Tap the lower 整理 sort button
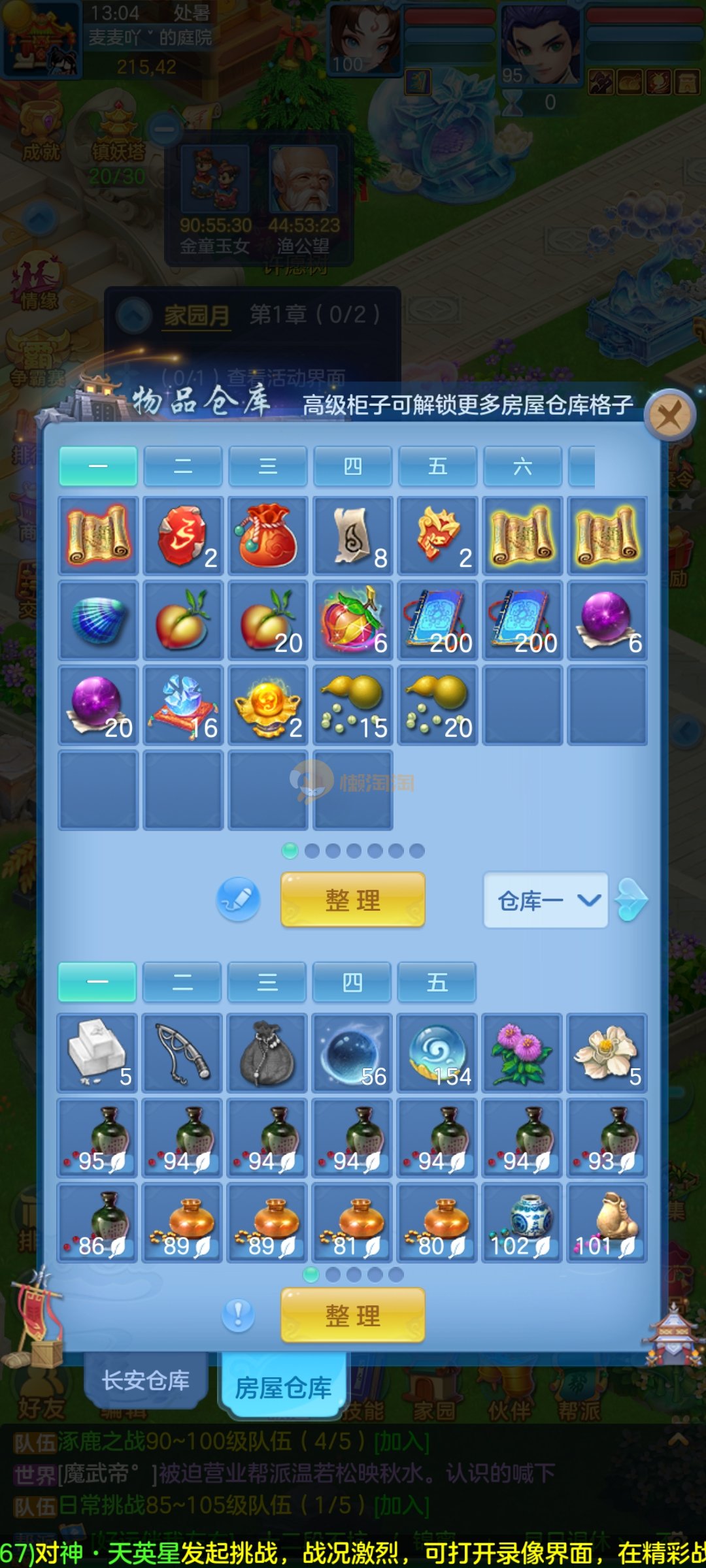The image size is (706, 1568). click(x=353, y=1315)
